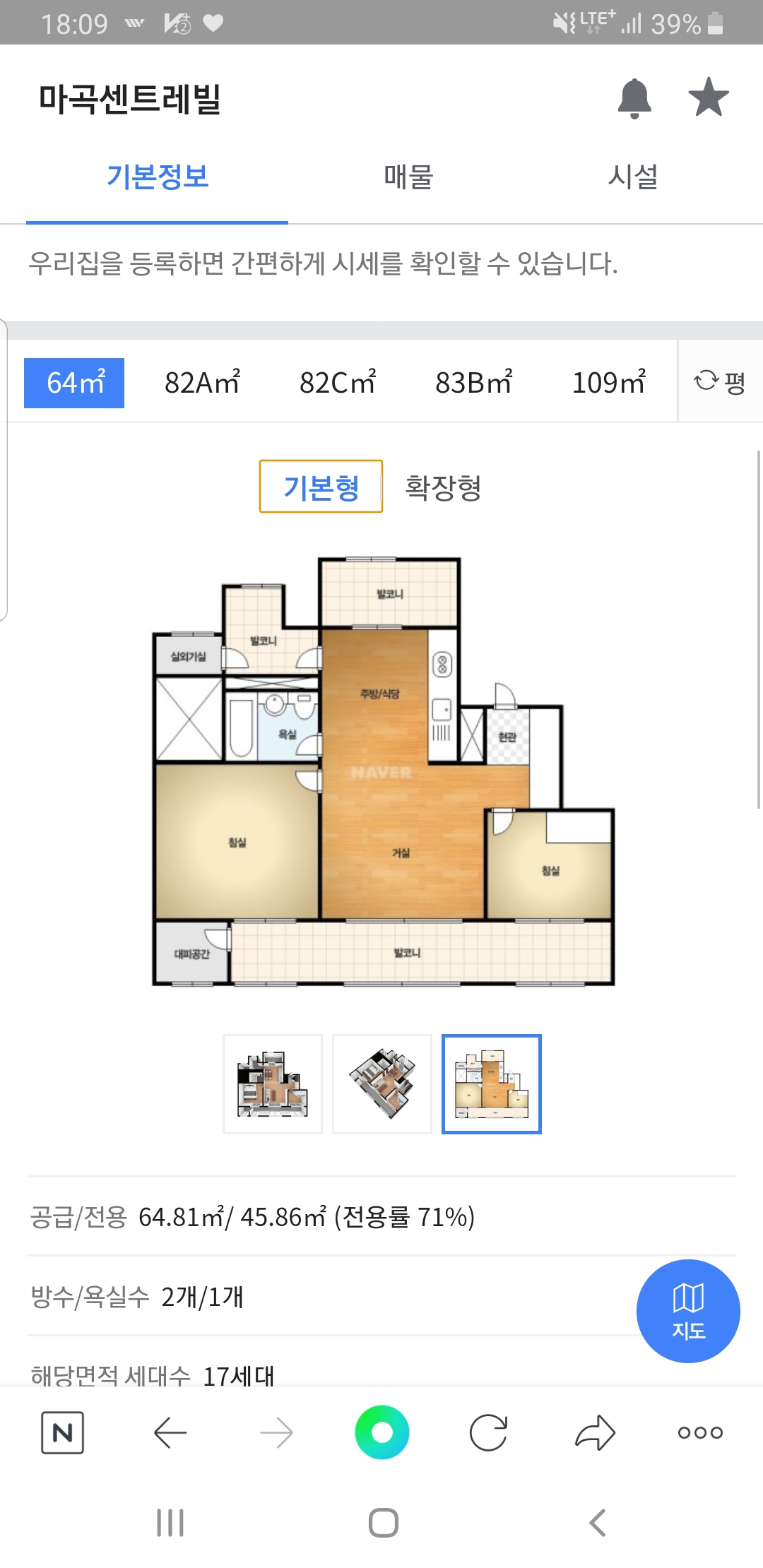Select the 기본형 floor plan
The width and height of the screenshot is (763, 1568).
coord(321,487)
